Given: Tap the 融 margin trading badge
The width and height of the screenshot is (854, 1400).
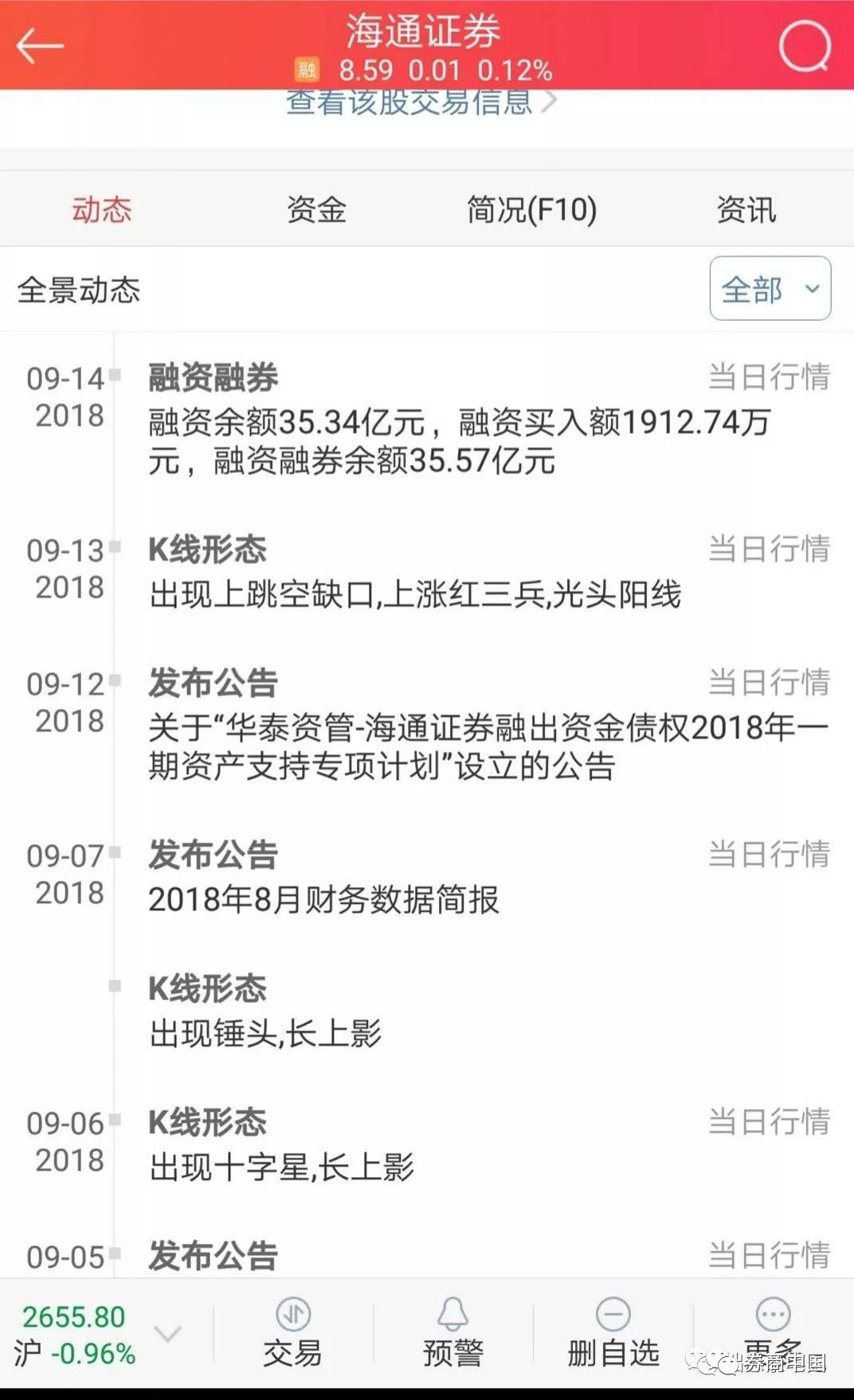Looking at the screenshot, I should pyautogui.click(x=307, y=70).
